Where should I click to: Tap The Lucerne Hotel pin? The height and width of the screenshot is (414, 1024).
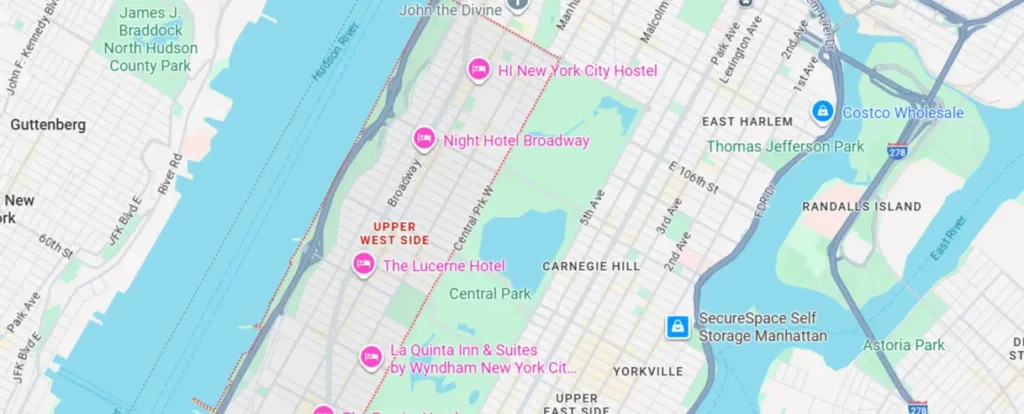tap(364, 264)
